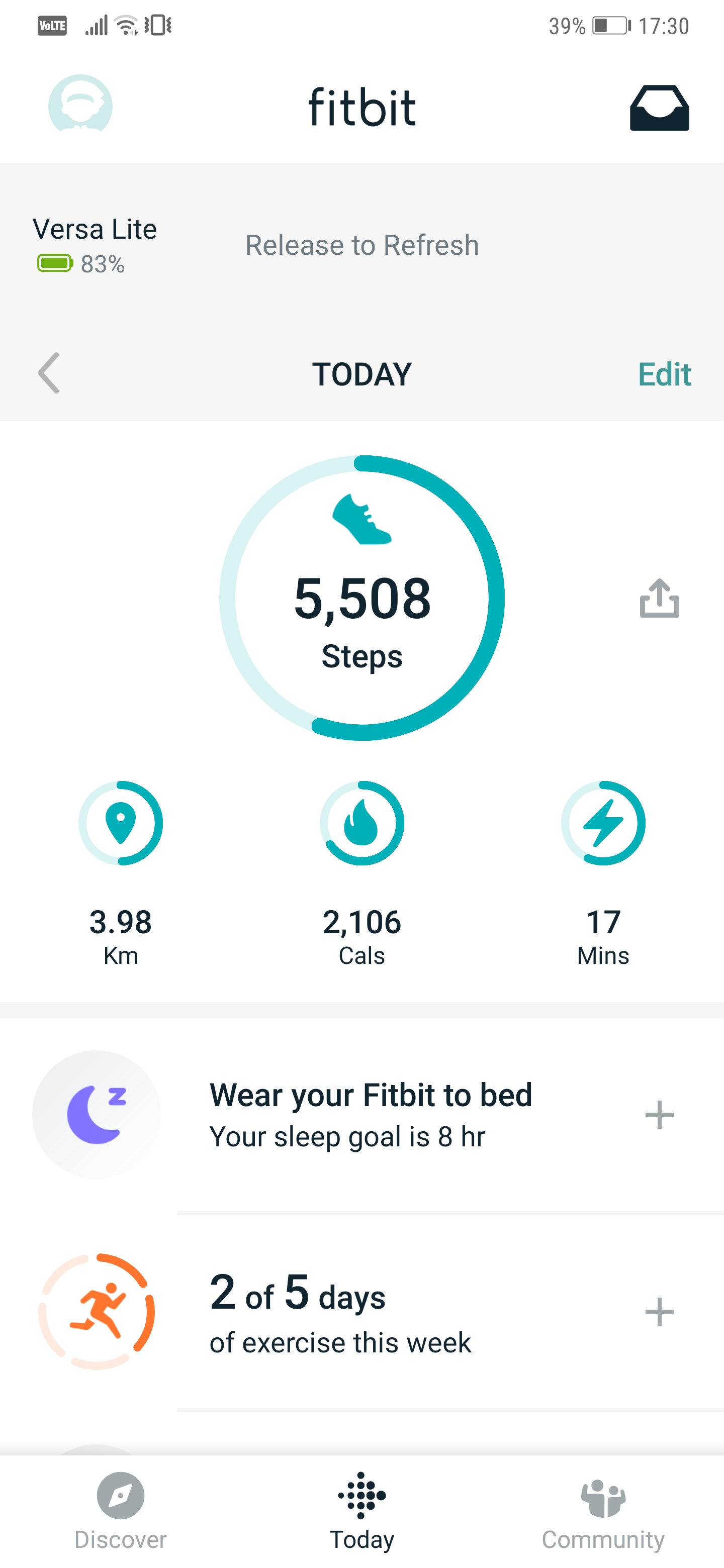This screenshot has width=724, height=1568.
Task: Open the Versa Lite device status
Action: pos(95,245)
